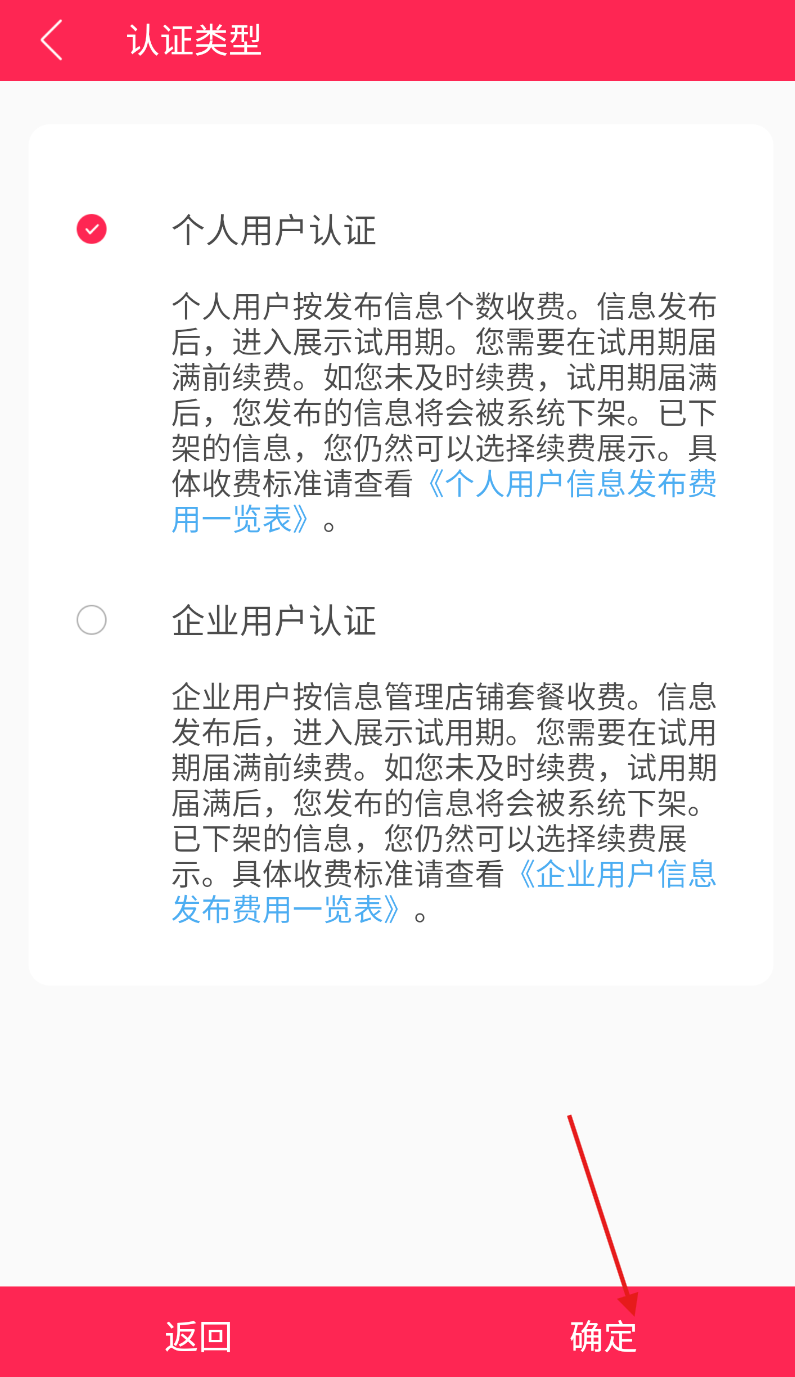Viewport: 795px width, 1377px height.
Task: Tap the back arrow in header
Action: coord(52,40)
